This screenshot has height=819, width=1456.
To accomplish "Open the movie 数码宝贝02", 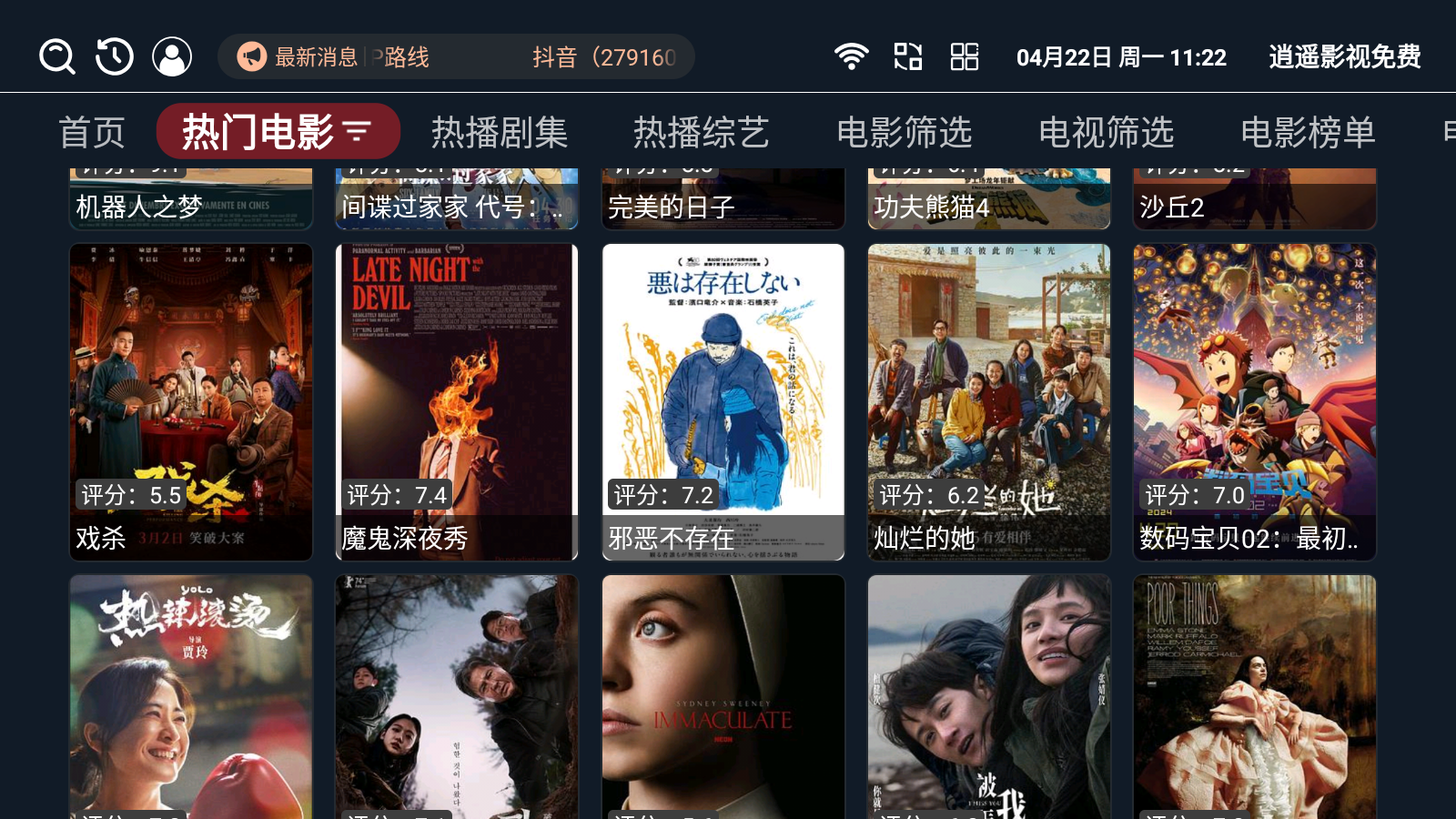I will (1255, 401).
